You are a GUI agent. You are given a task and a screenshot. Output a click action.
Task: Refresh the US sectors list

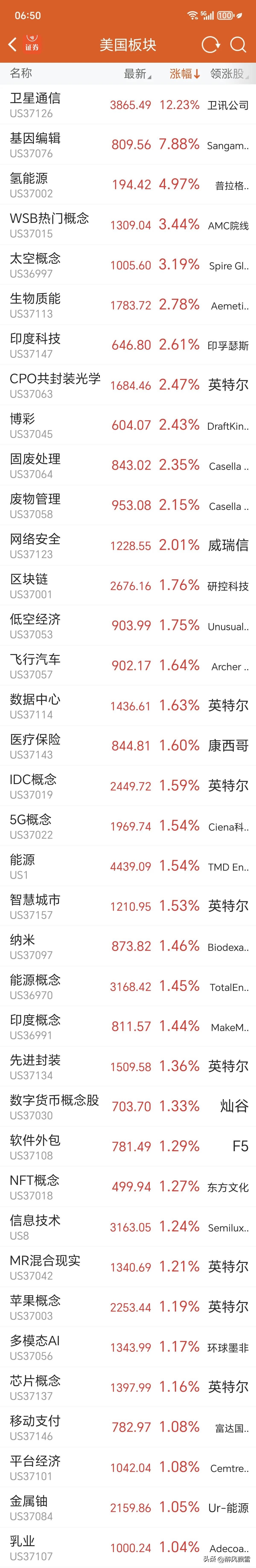210,44
